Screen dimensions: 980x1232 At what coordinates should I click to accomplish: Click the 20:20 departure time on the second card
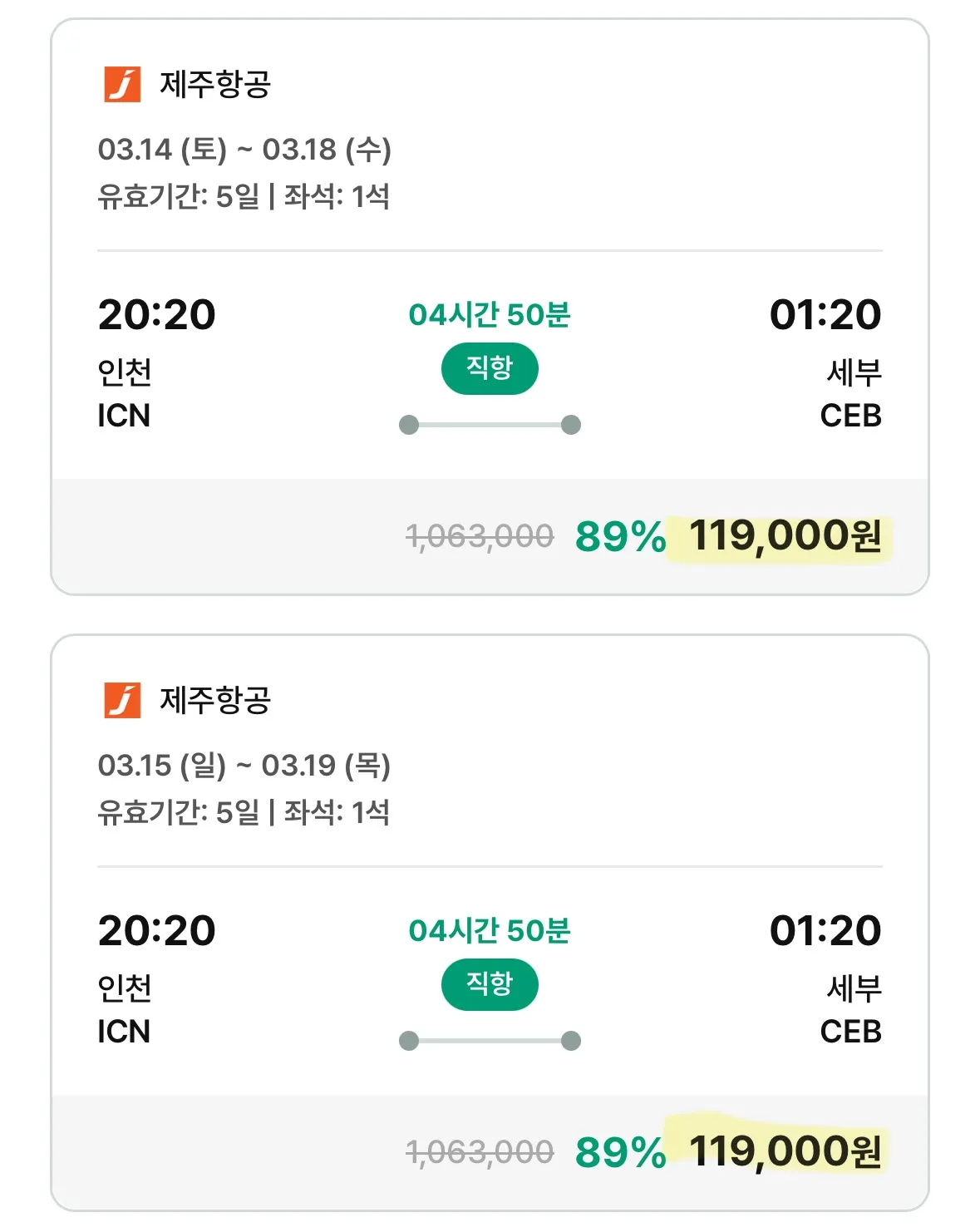(x=158, y=930)
